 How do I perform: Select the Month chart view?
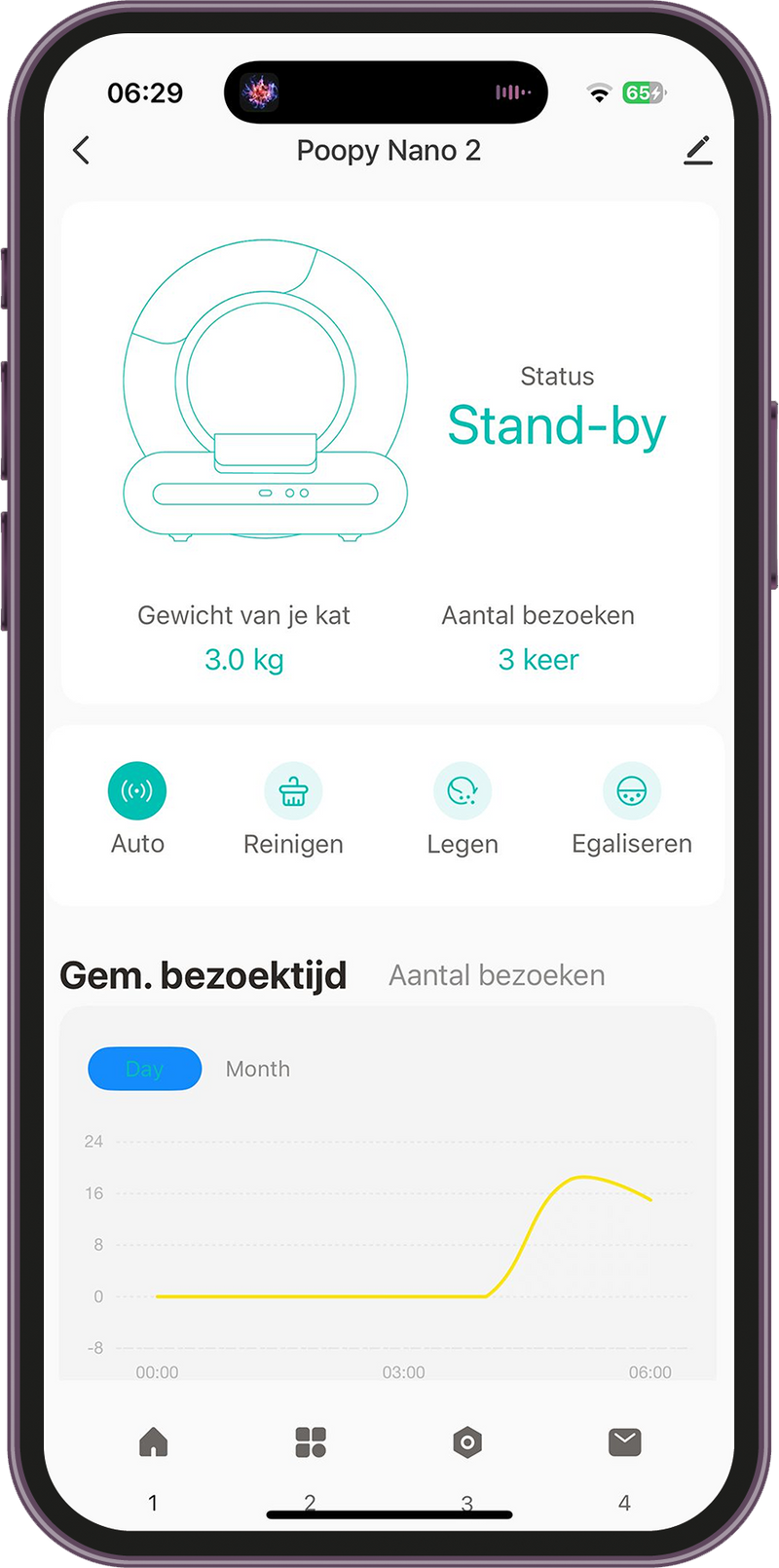pos(258,1069)
